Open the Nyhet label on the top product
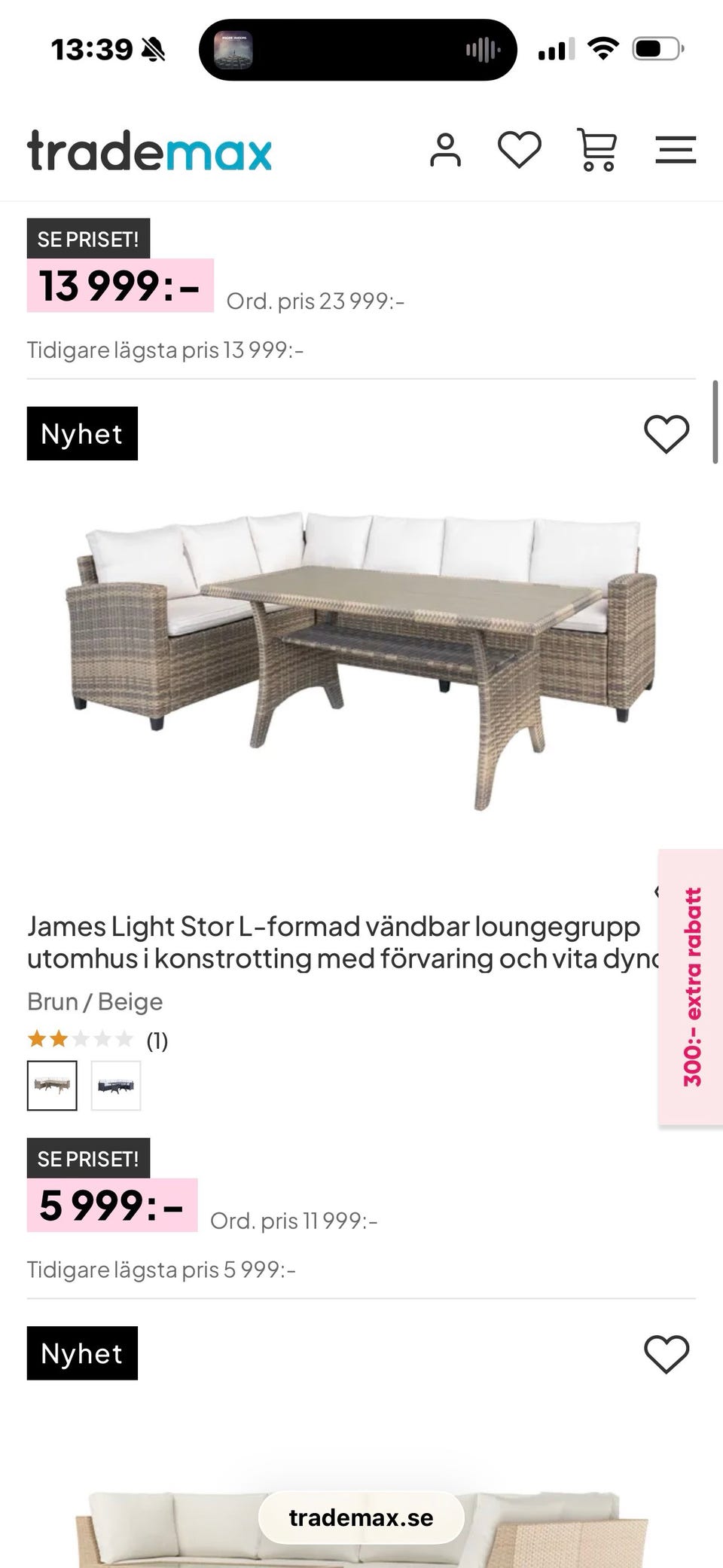Screen dimensions: 723x1568 82,432
